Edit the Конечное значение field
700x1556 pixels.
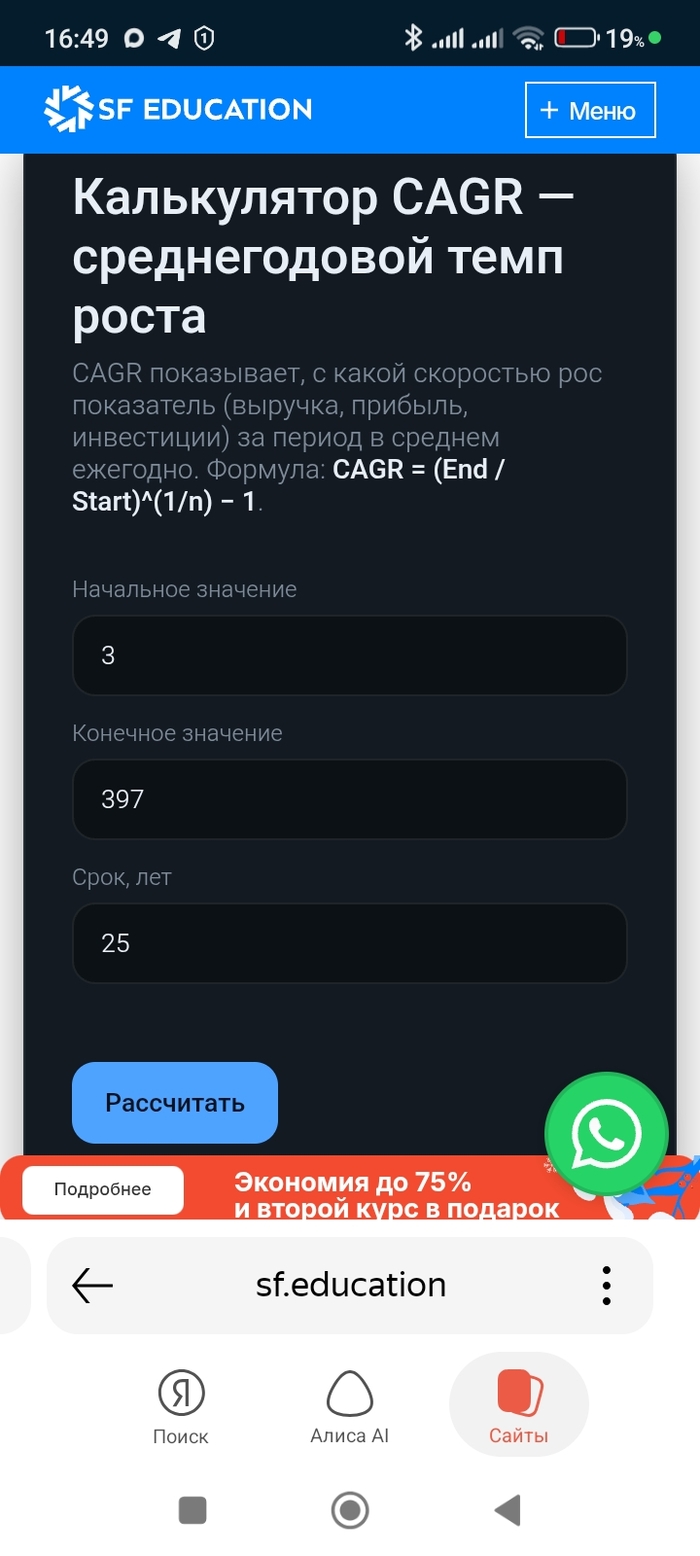349,799
